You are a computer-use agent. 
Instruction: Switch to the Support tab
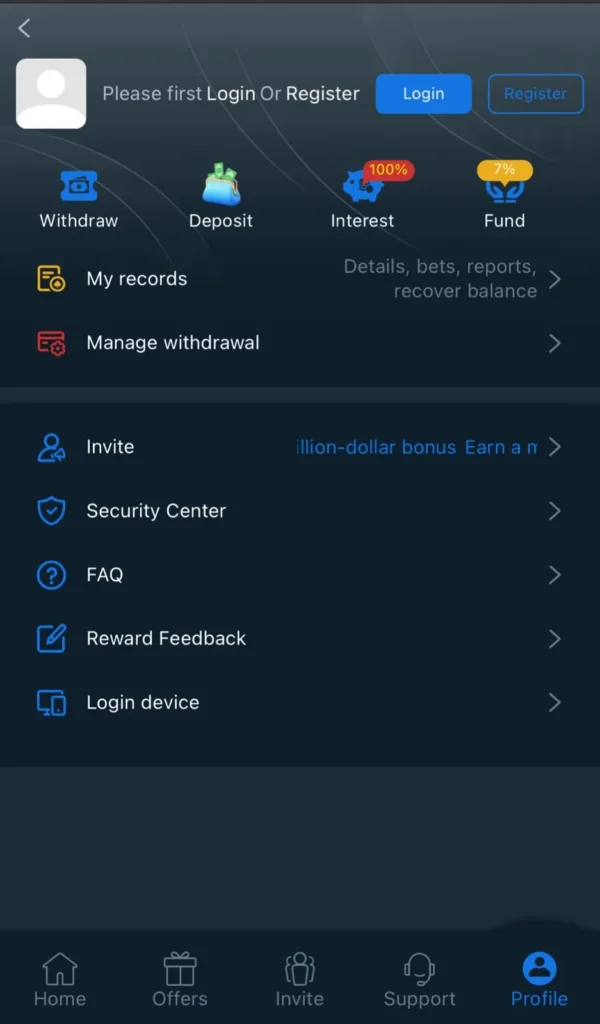pos(419,980)
